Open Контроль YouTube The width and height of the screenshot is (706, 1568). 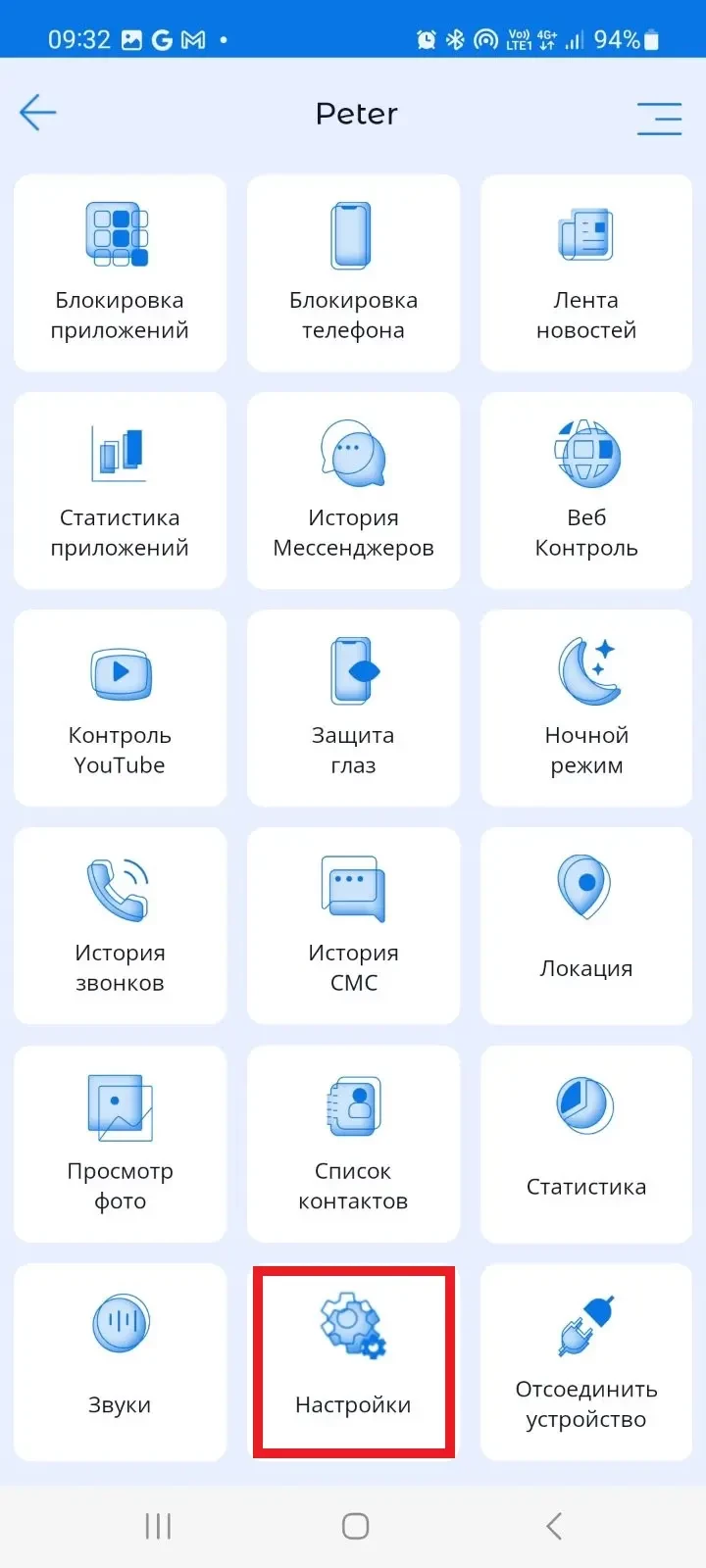point(120,709)
